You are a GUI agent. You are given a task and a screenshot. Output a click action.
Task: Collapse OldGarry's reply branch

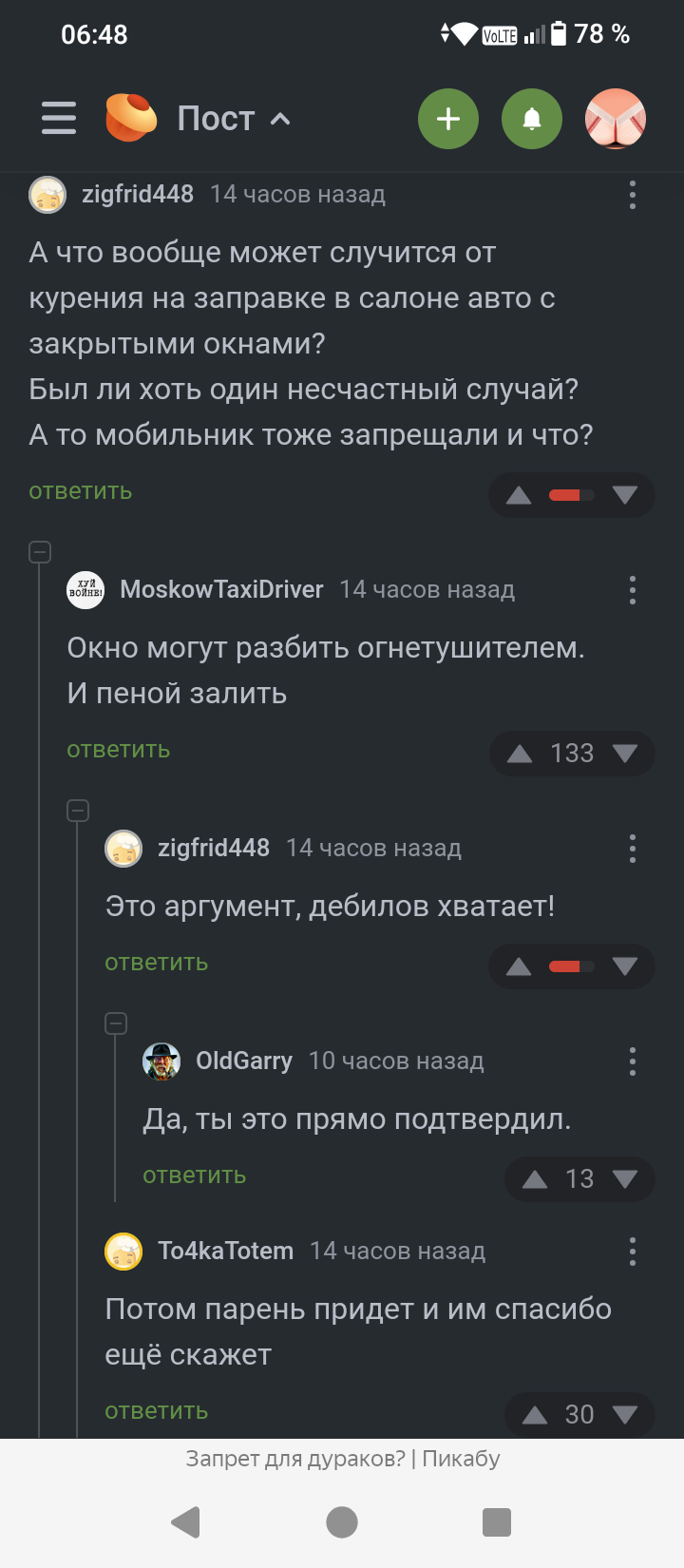[116, 1023]
